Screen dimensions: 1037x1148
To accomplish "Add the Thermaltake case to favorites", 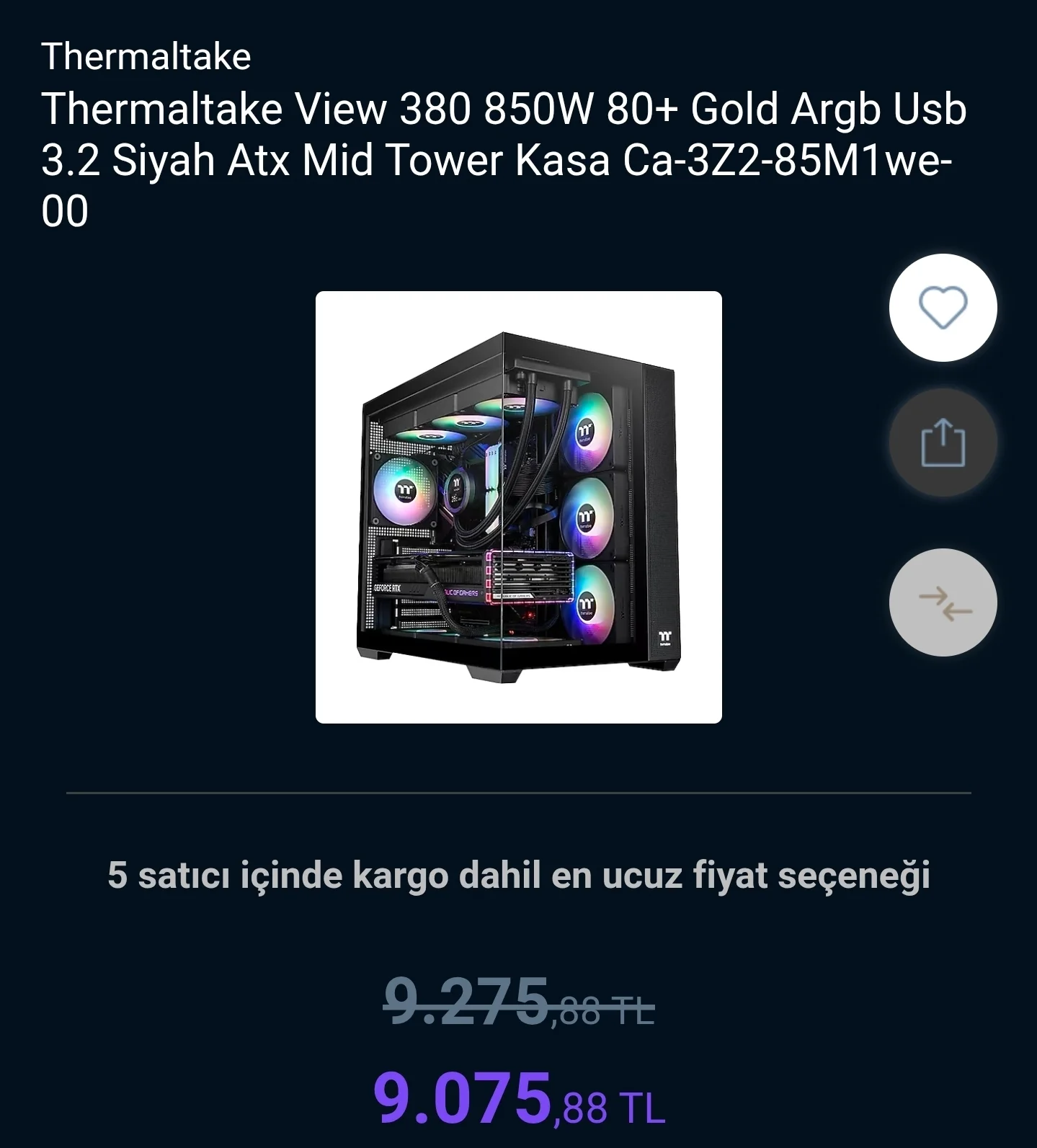I will tap(943, 308).
